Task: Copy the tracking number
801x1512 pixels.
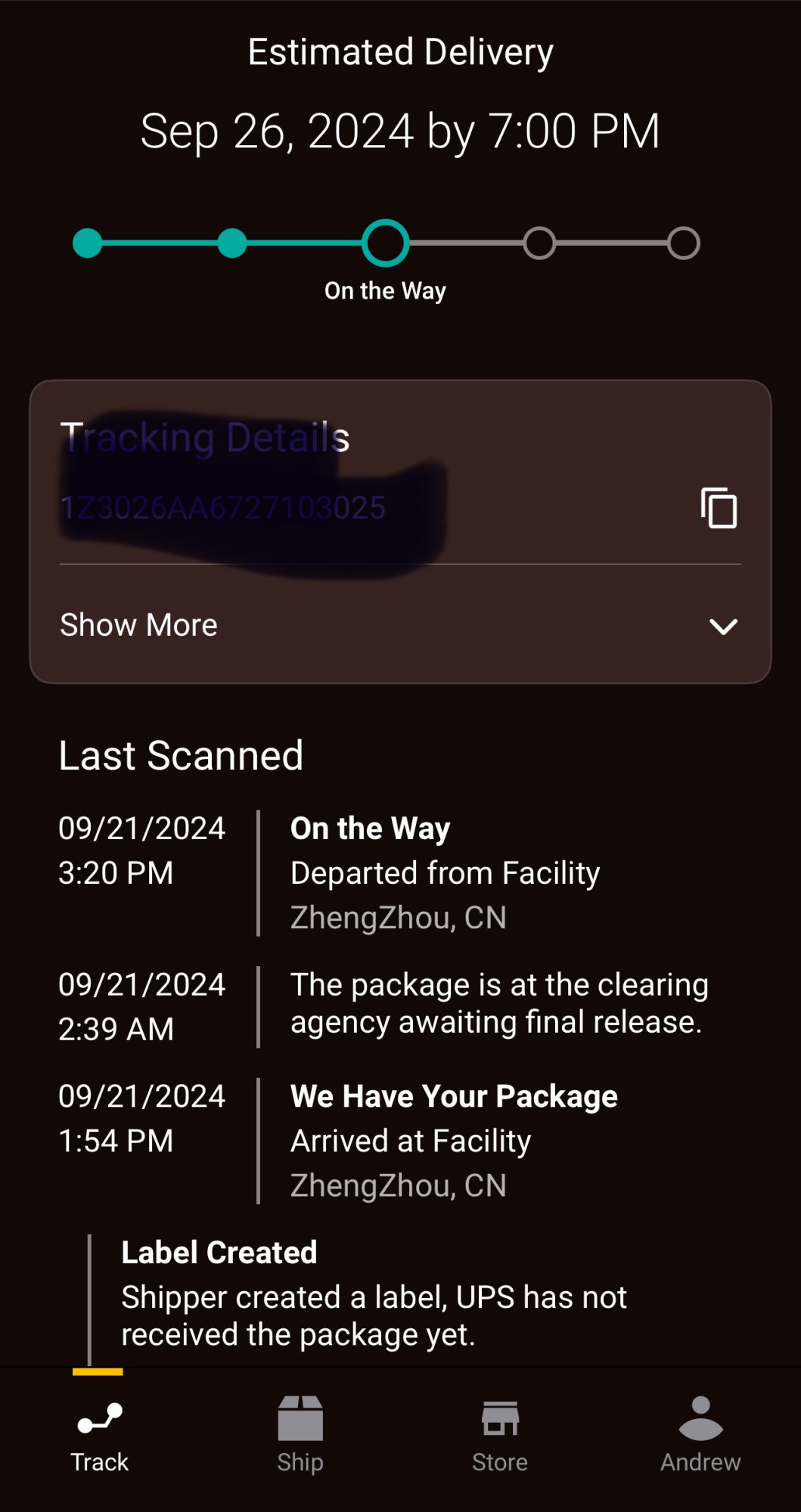Action: [x=719, y=507]
